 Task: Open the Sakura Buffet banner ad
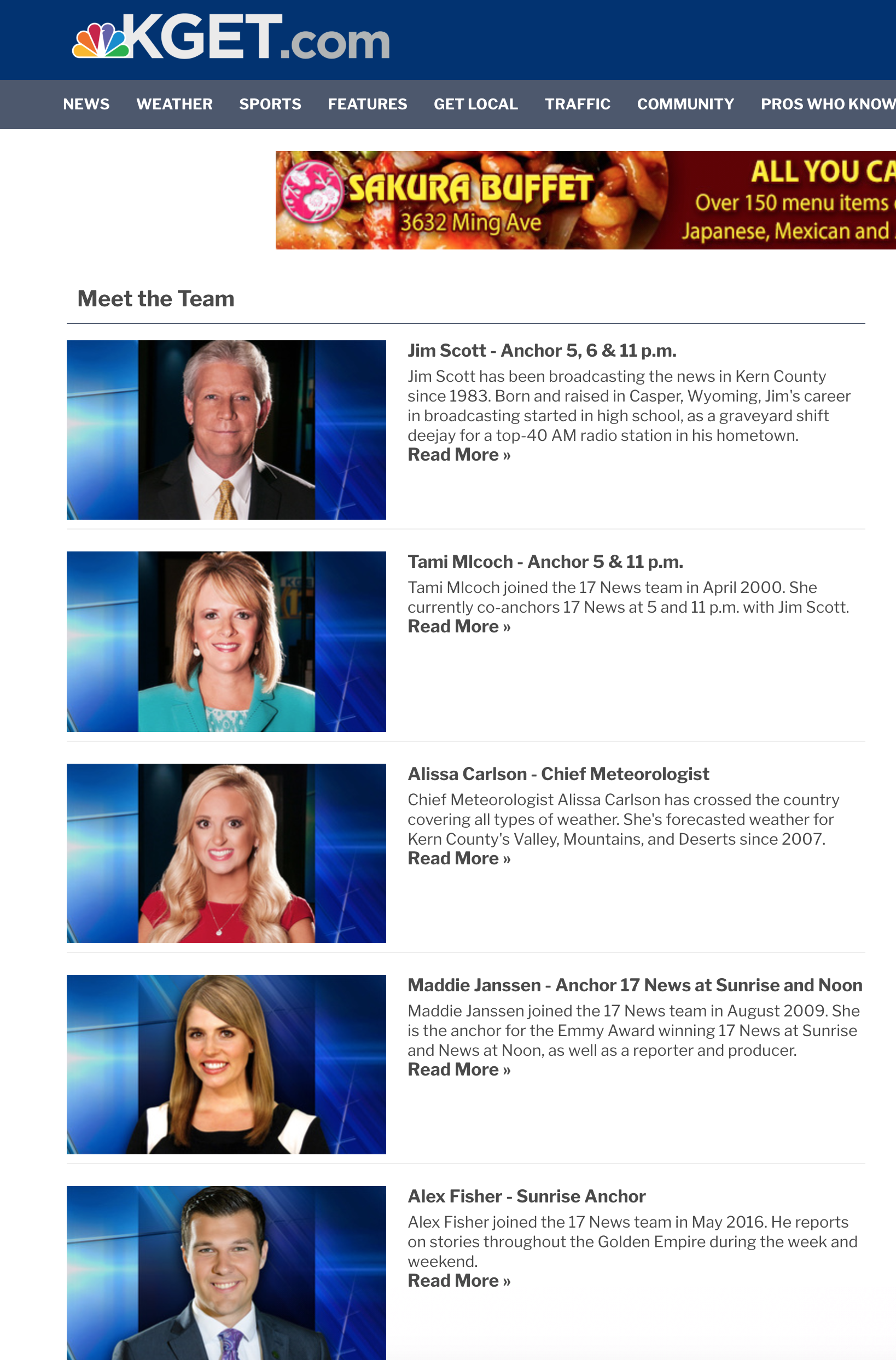point(586,200)
